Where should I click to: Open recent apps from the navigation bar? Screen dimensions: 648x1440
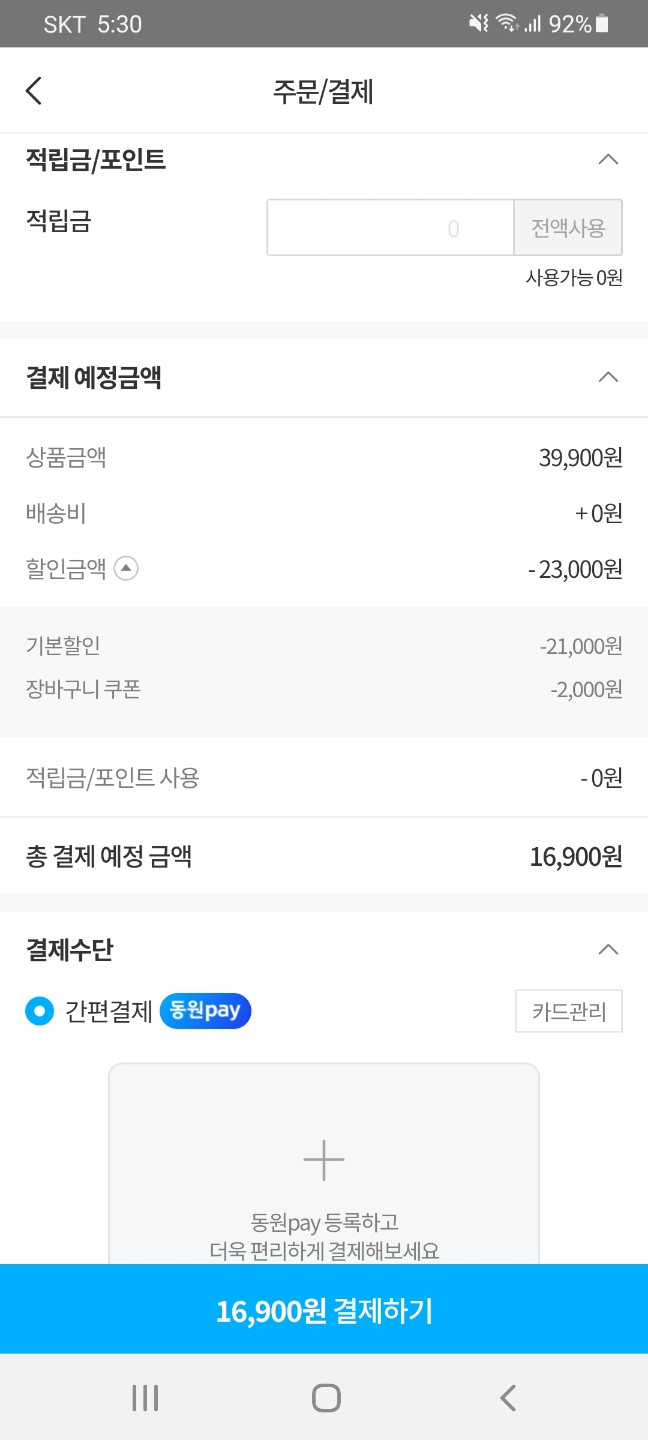pyautogui.click(x=145, y=1398)
